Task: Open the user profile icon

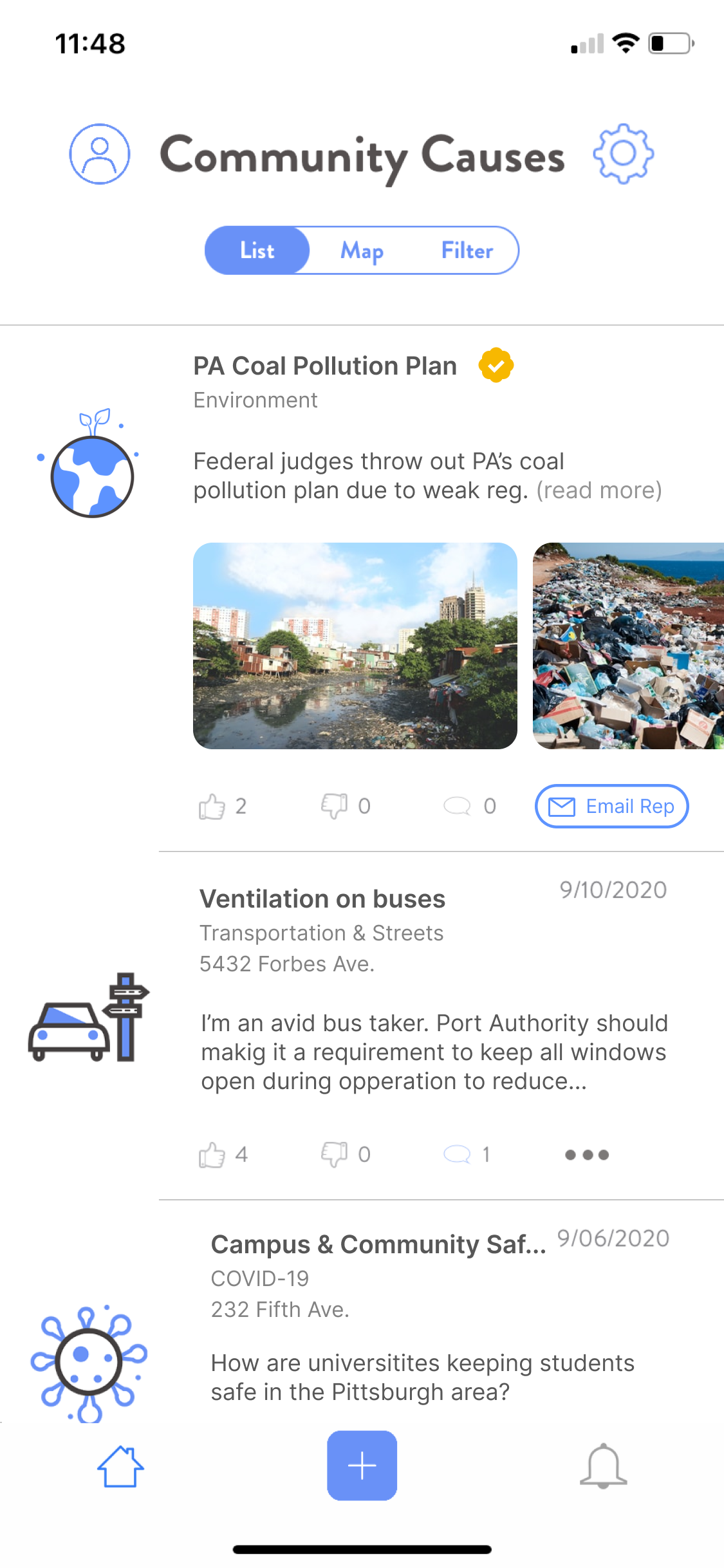Action: pos(100,154)
